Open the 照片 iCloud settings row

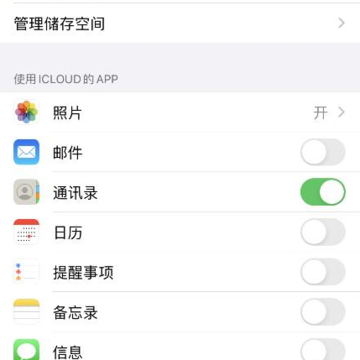pyautogui.click(x=180, y=113)
